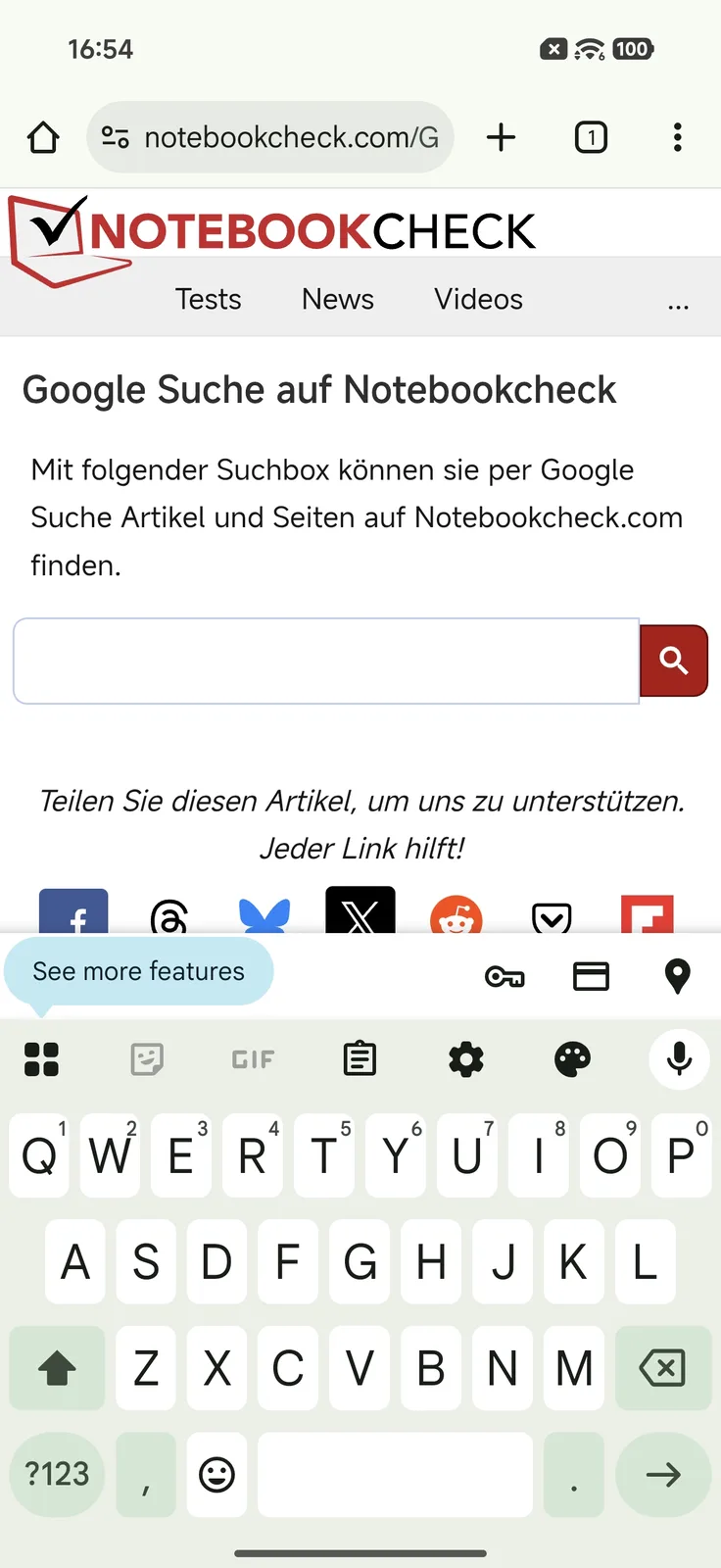This screenshot has height=1568, width=721.
Task: Open saved passwords key icon
Action: point(505,976)
